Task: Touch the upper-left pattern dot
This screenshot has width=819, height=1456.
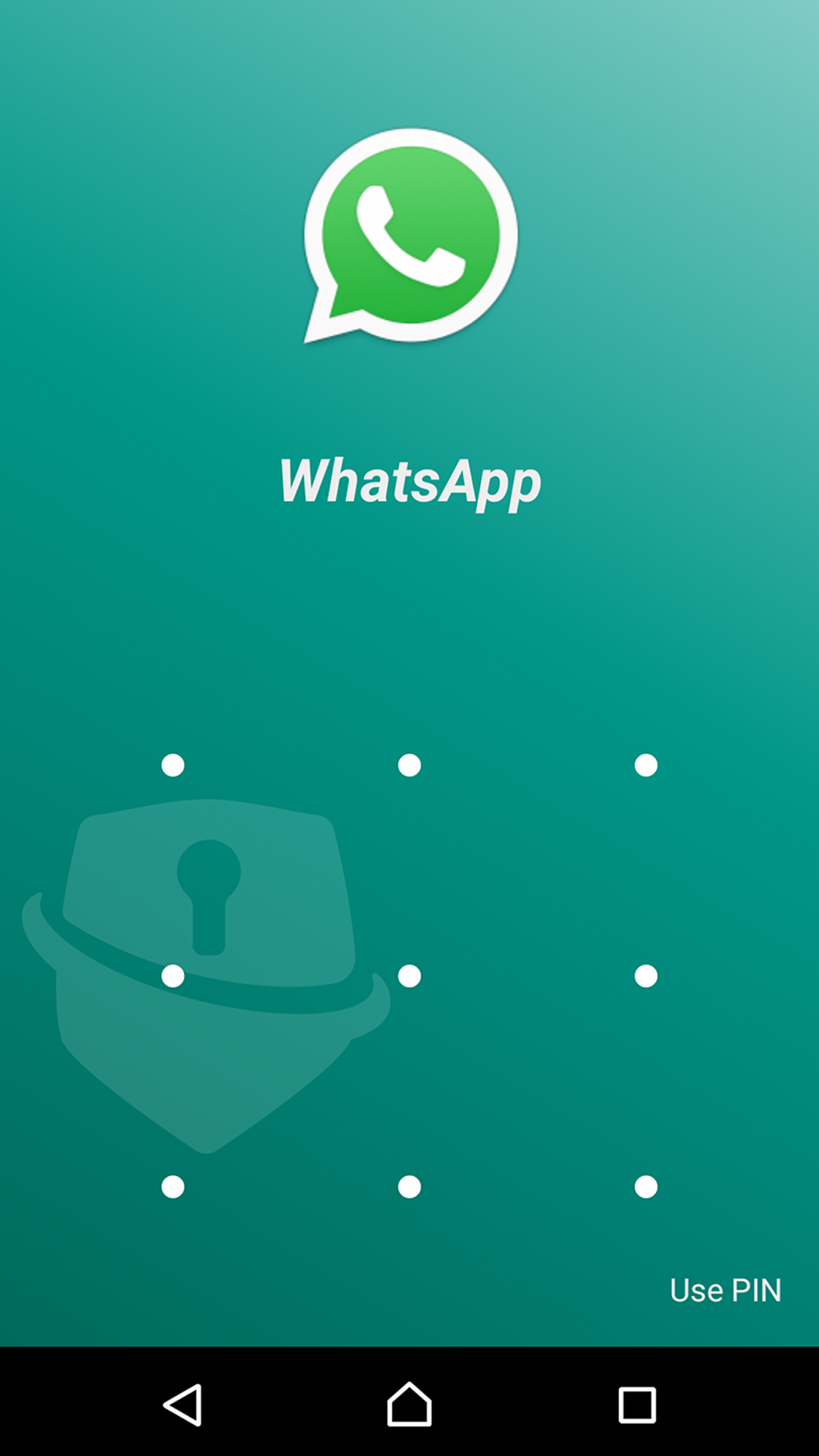Action: 173,765
